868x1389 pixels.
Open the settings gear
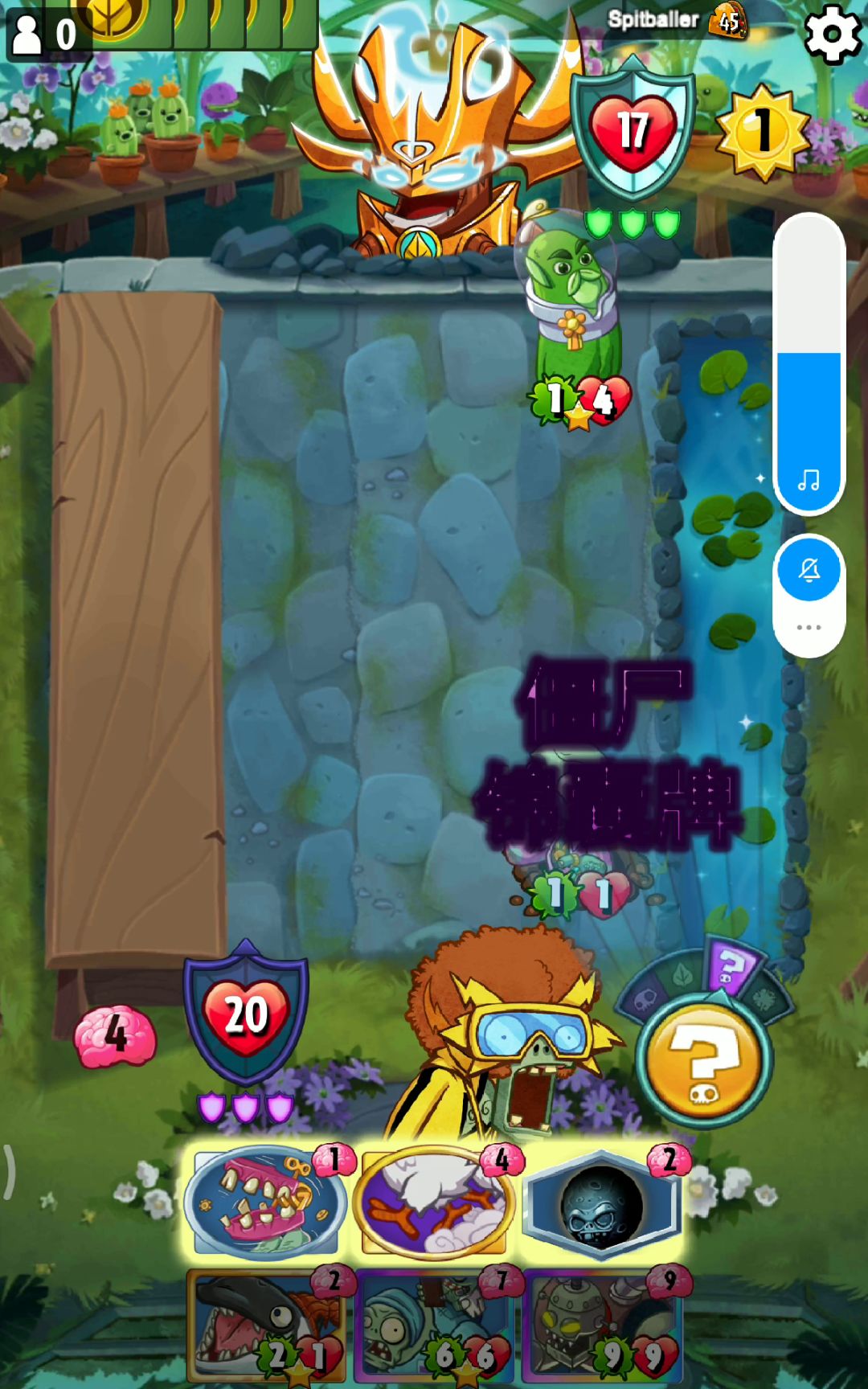point(833,33)
